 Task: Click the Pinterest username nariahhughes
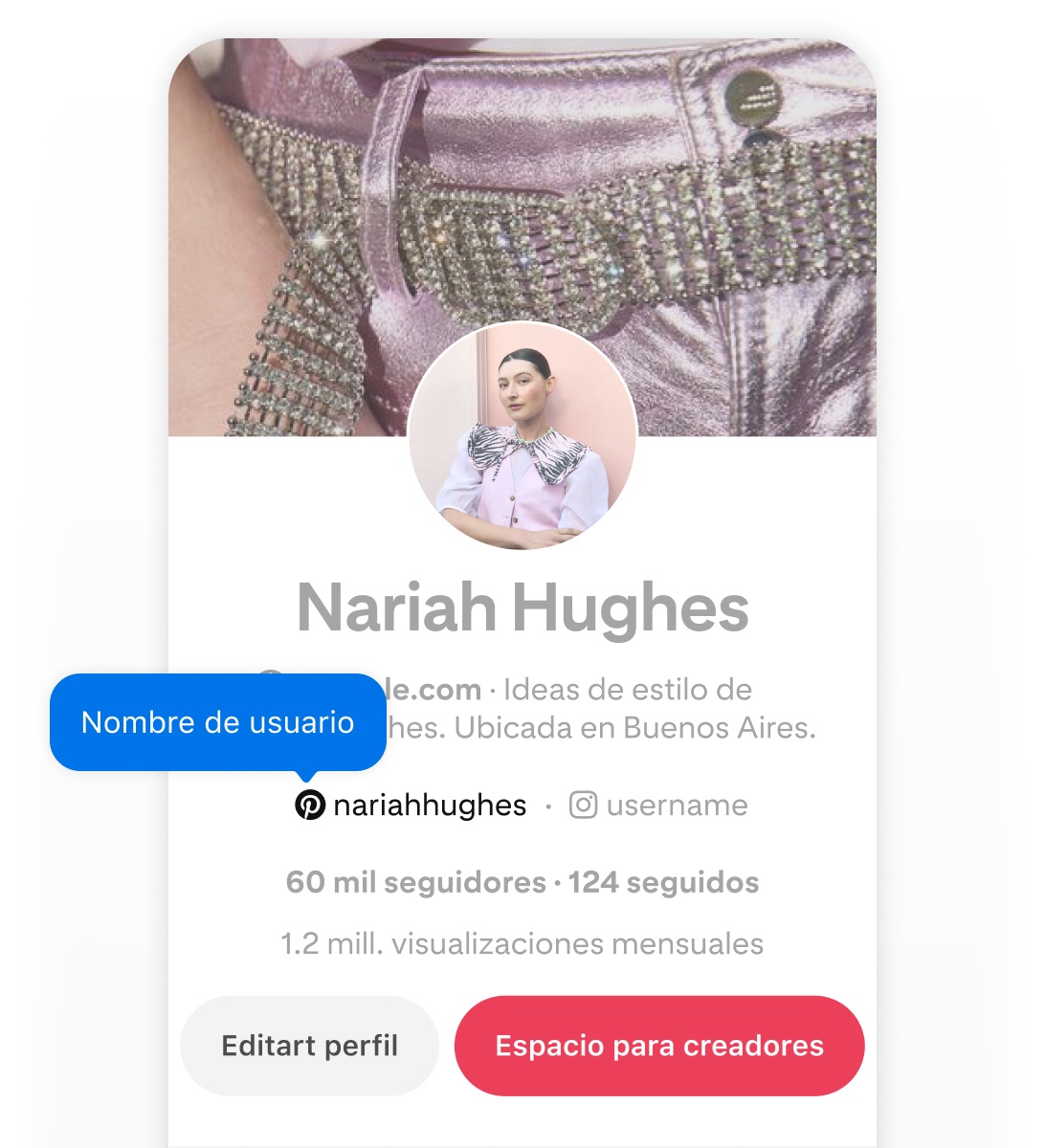coord(429,805)
